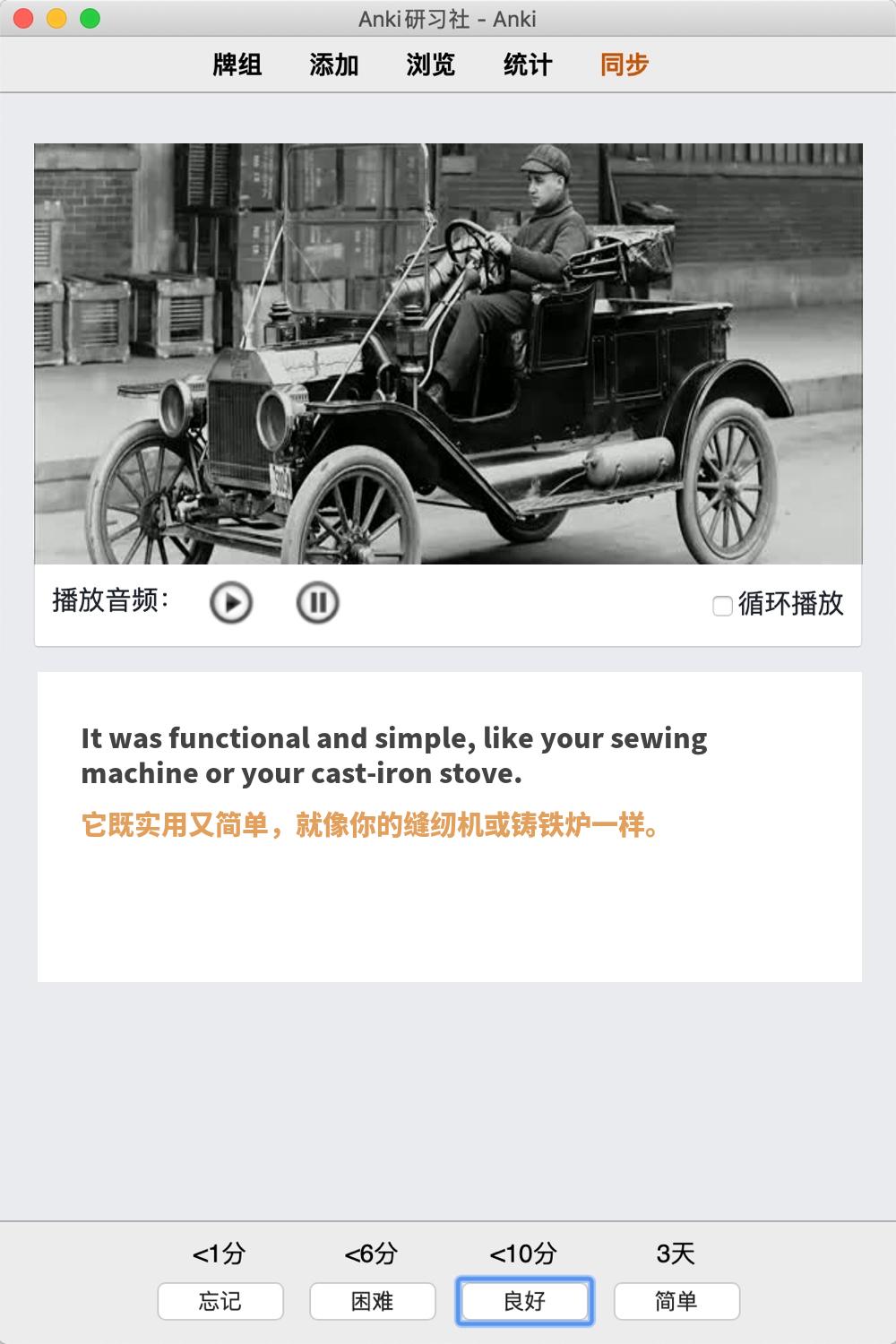
Task: Start 同步 sync
Action: [625, 65]
